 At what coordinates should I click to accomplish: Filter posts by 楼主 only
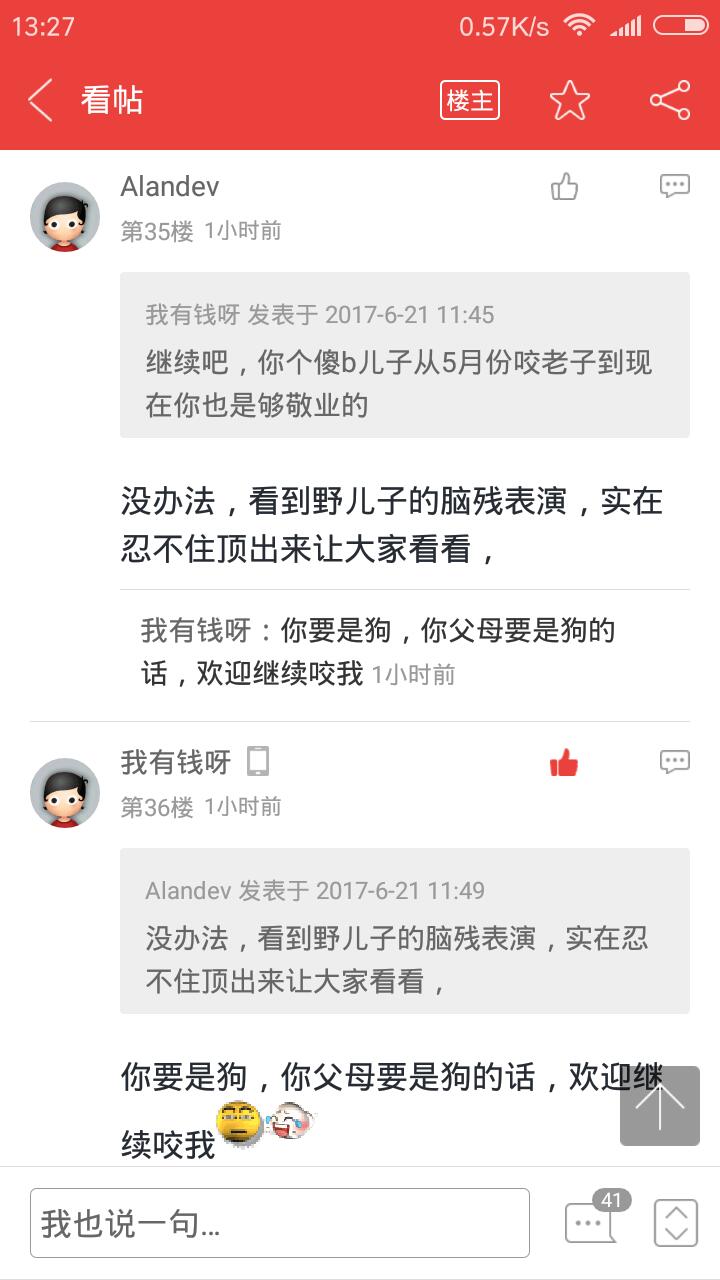pyautogui.click(x=470, y=100)
